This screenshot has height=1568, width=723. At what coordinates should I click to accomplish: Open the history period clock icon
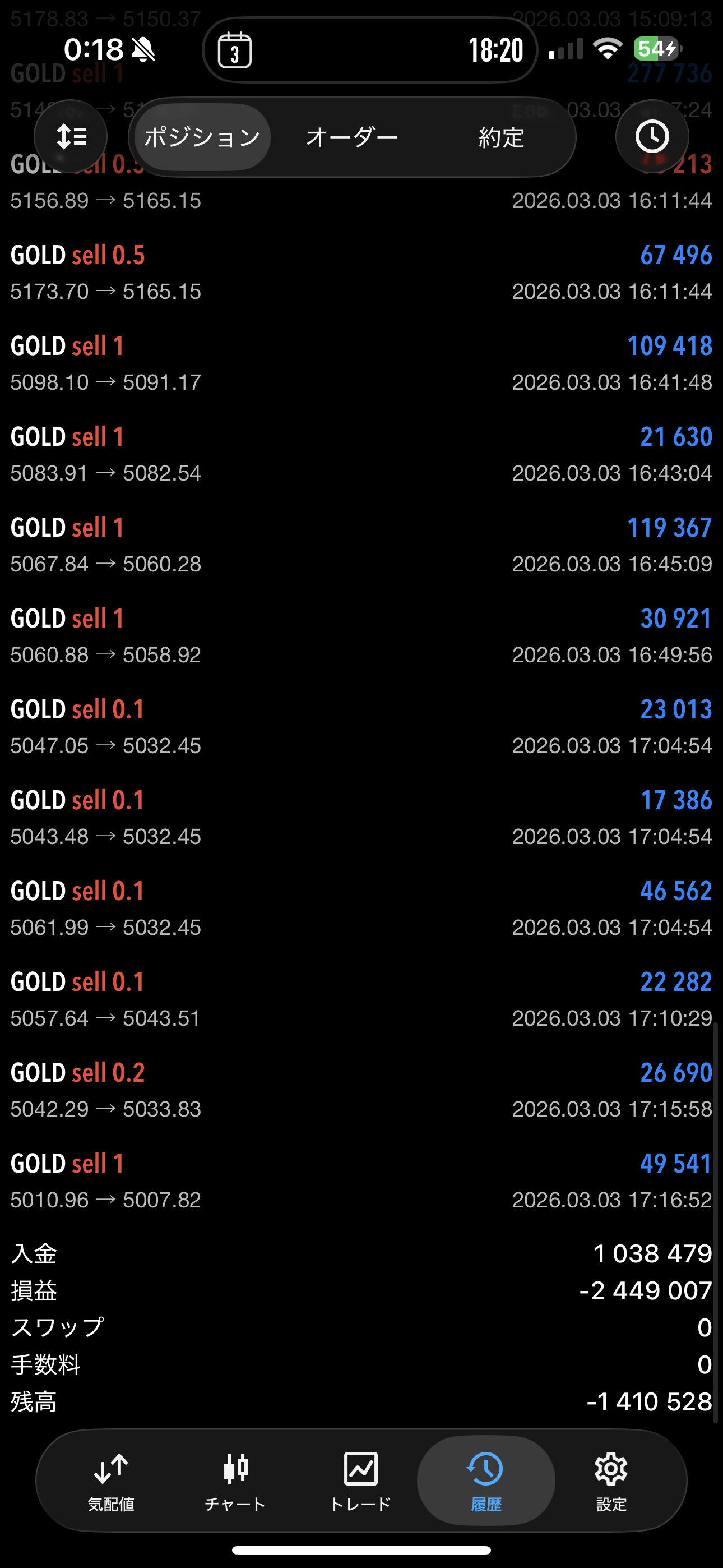[652, 137]
